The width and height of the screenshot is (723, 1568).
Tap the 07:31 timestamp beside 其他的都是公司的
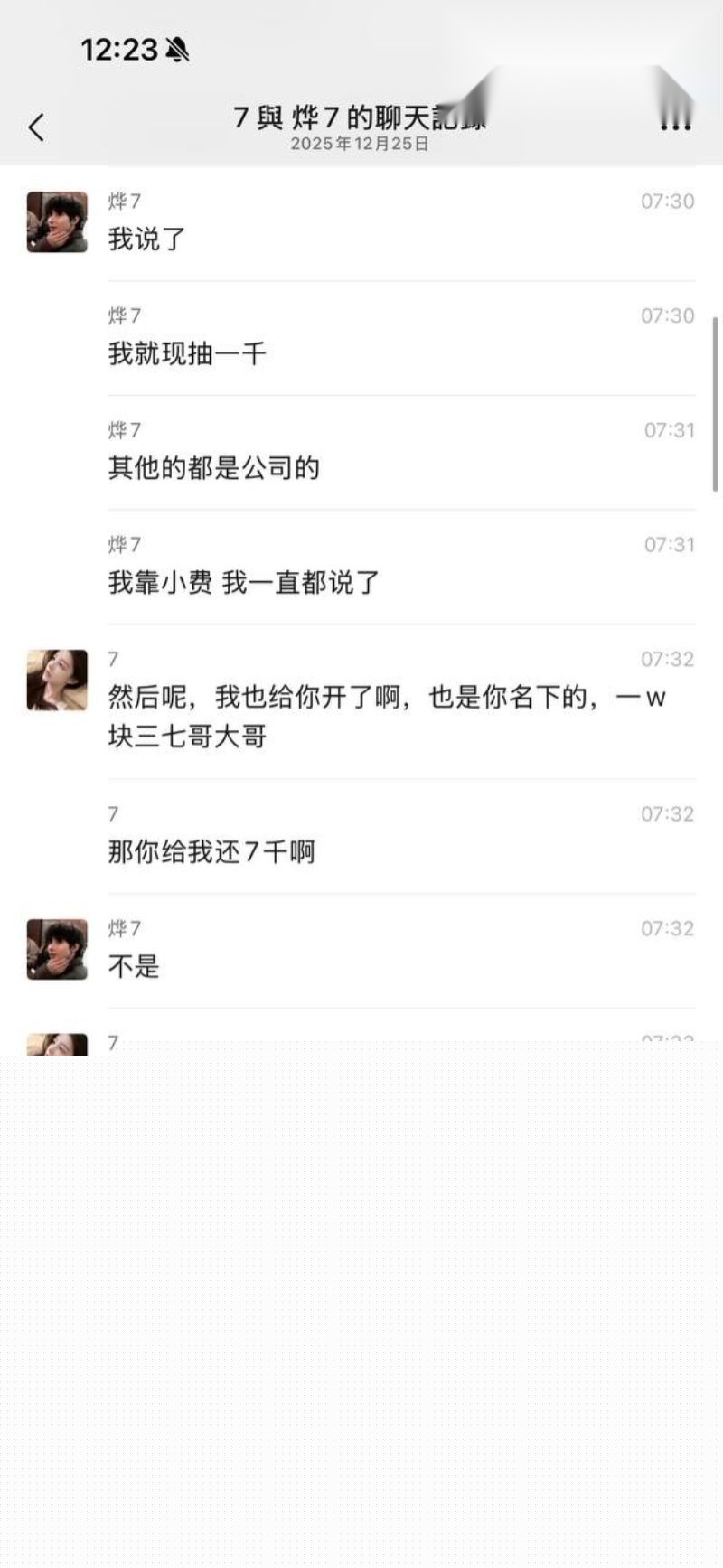667,431
